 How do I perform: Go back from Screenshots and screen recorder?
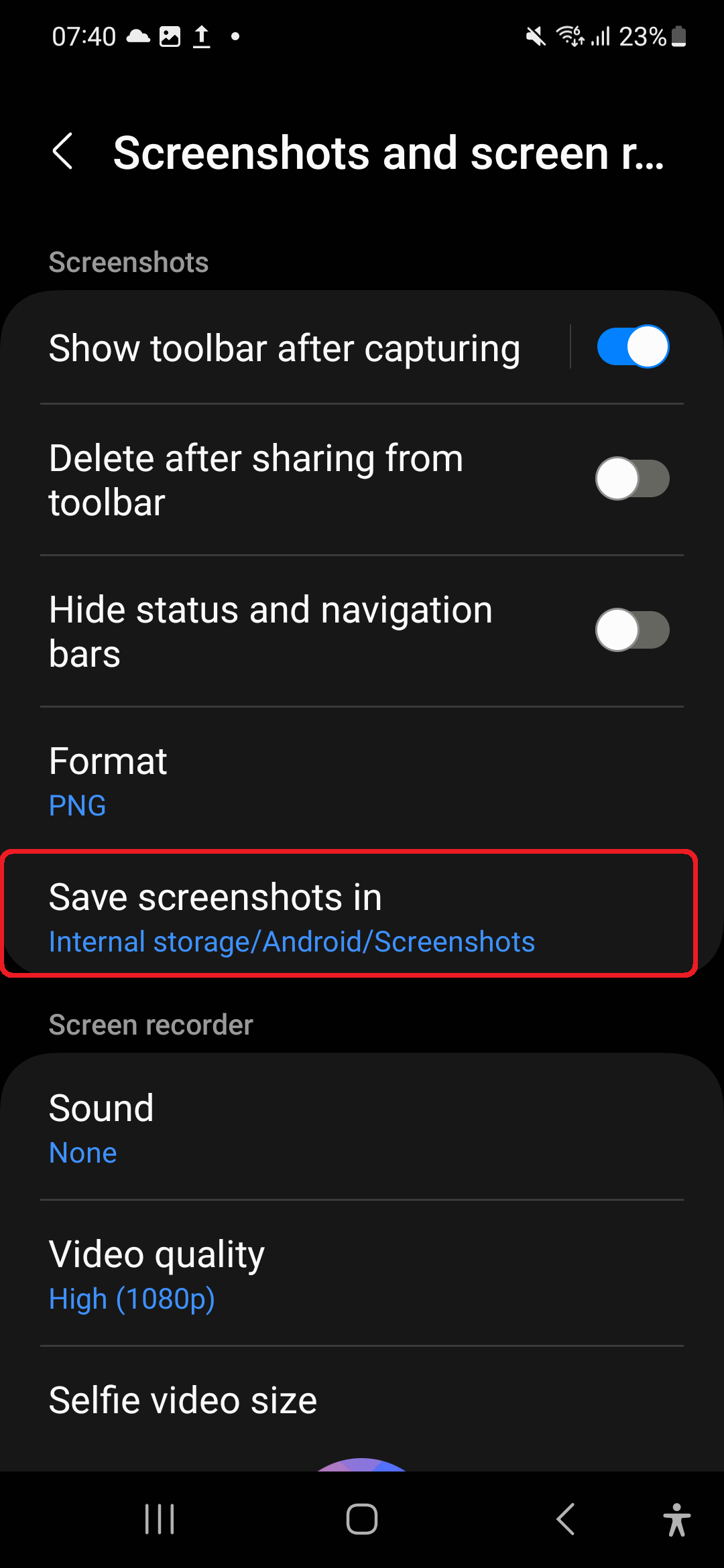pyautogui.click(x=62, y=151)
